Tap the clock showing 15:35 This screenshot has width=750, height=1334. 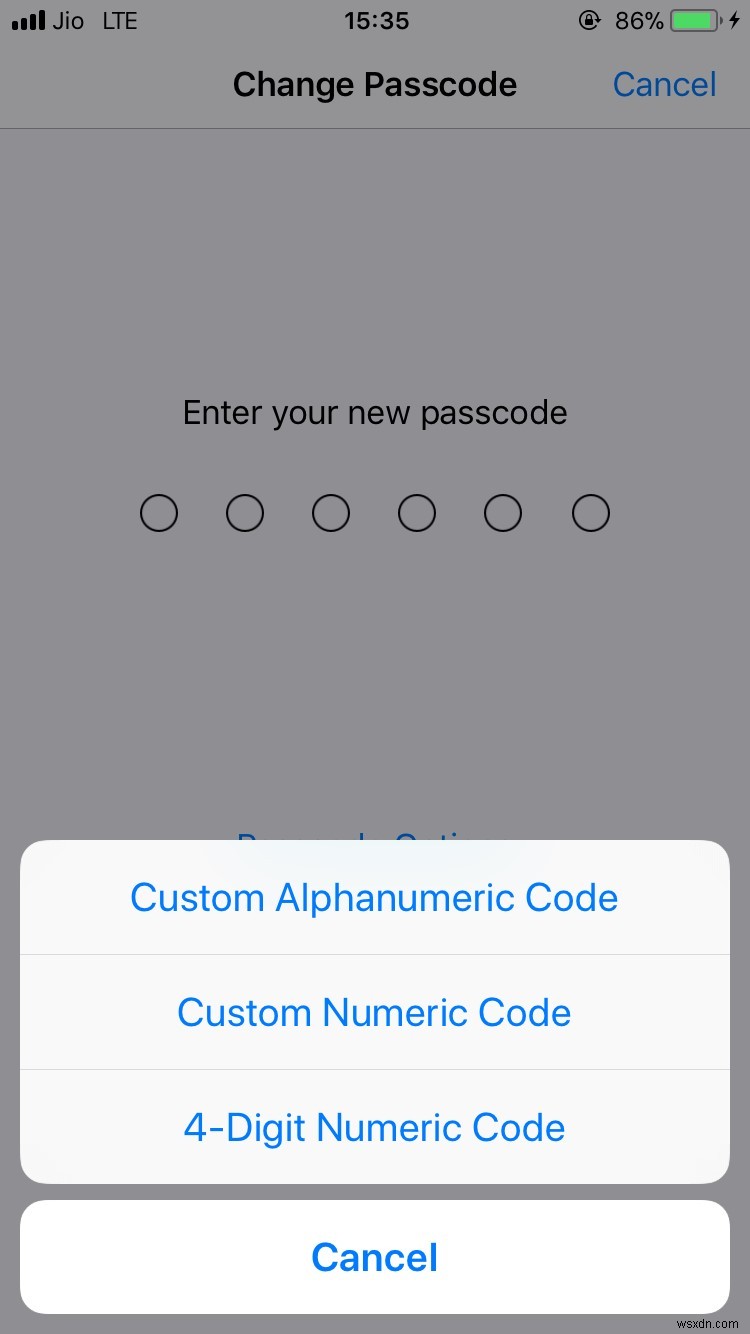point(375,21)
